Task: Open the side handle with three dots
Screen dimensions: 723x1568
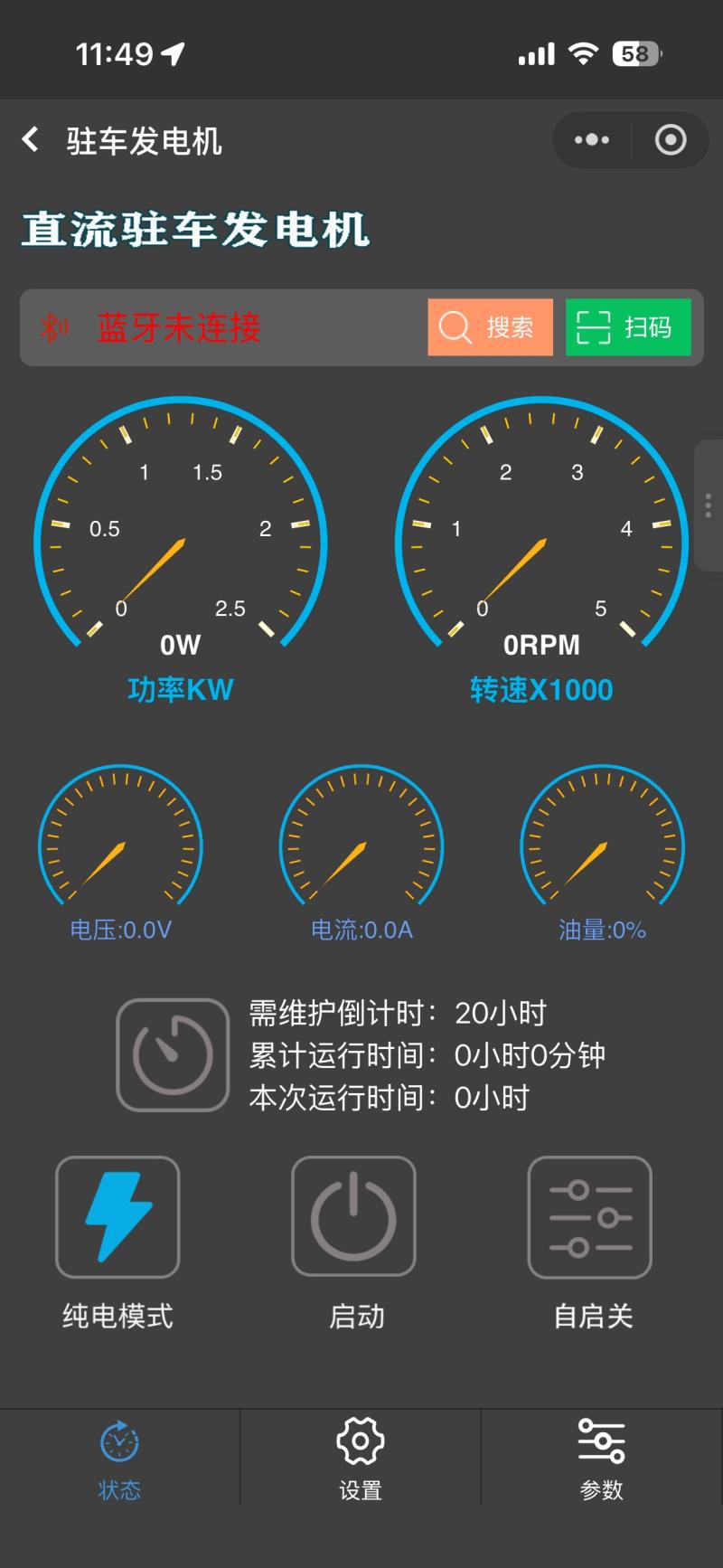Action: point(708,505)
